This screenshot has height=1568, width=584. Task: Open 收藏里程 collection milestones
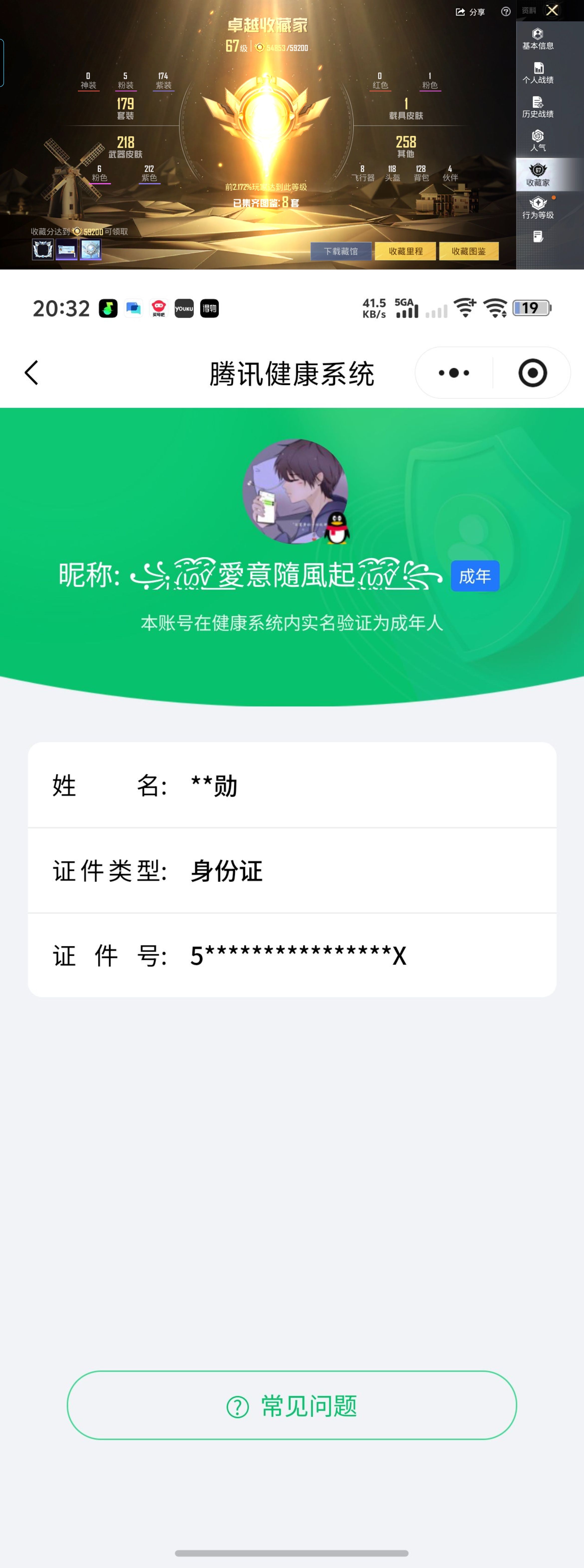tap(406, 251)
